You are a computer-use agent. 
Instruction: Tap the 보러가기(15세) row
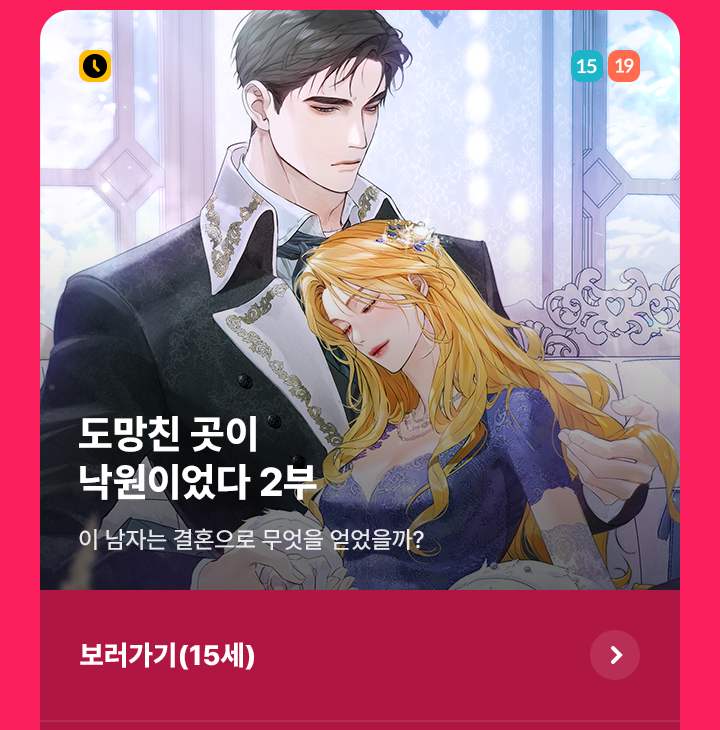click(360, 655)
